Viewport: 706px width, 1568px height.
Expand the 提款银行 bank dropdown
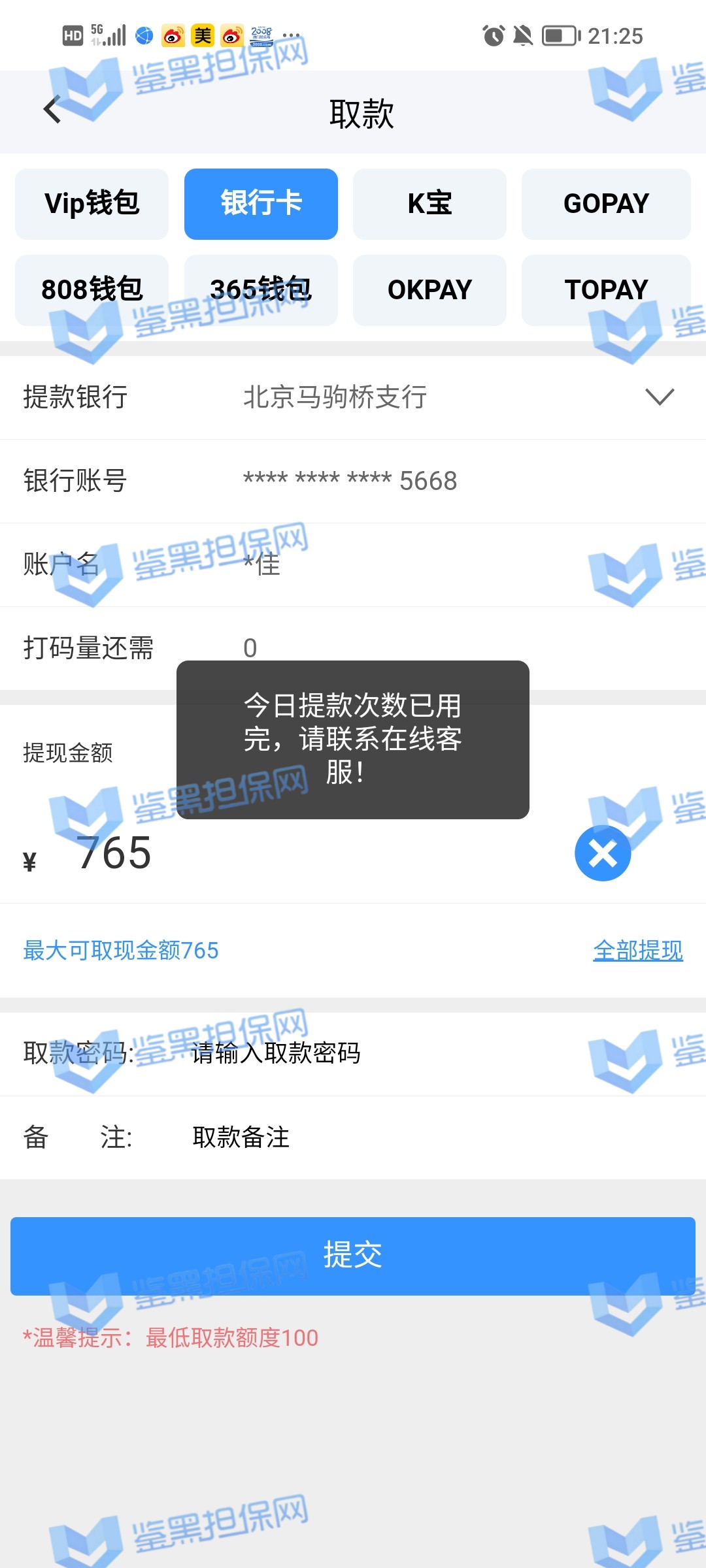659,397
